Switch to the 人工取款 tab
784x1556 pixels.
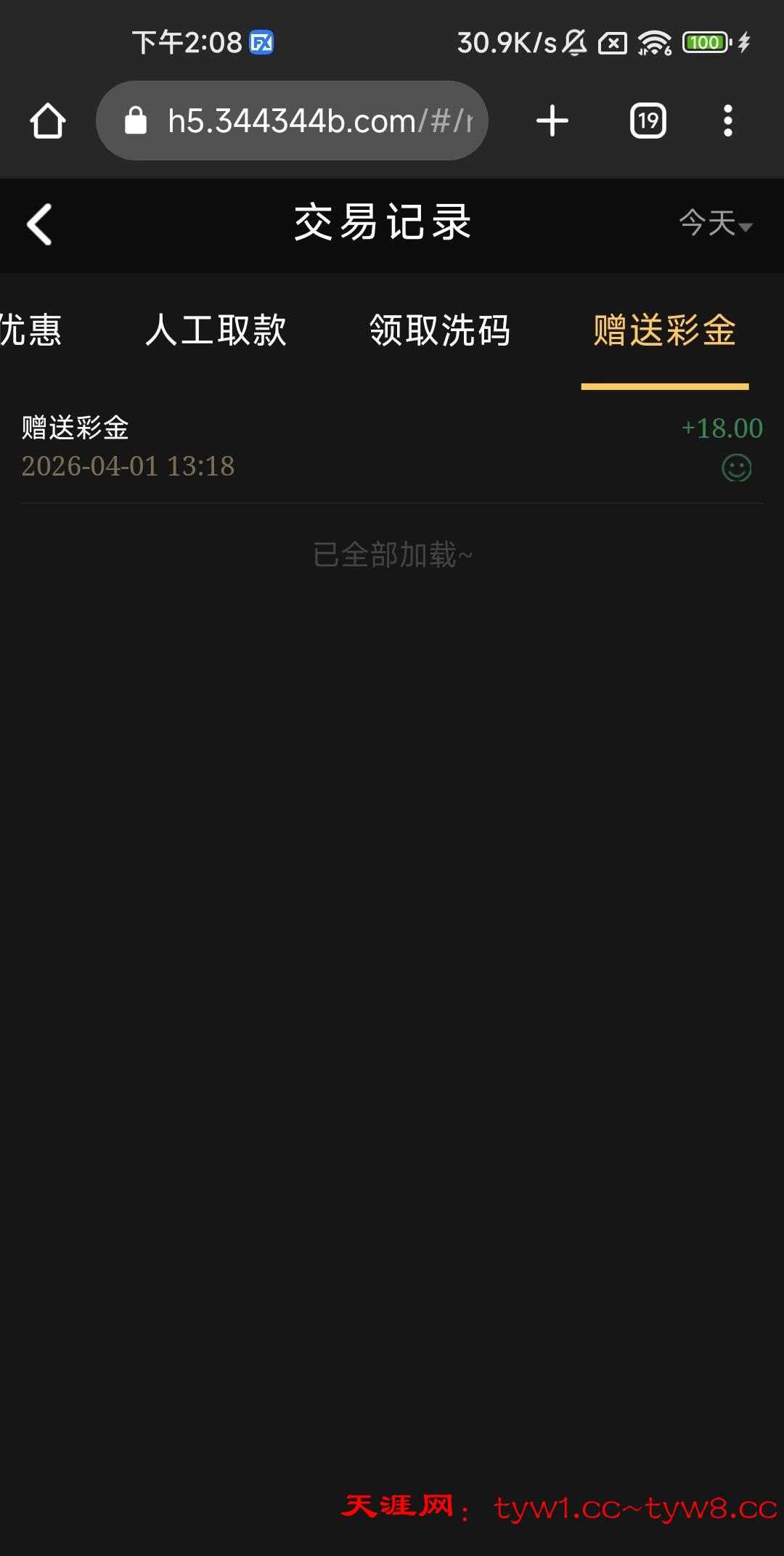click(x=216, y=331)
